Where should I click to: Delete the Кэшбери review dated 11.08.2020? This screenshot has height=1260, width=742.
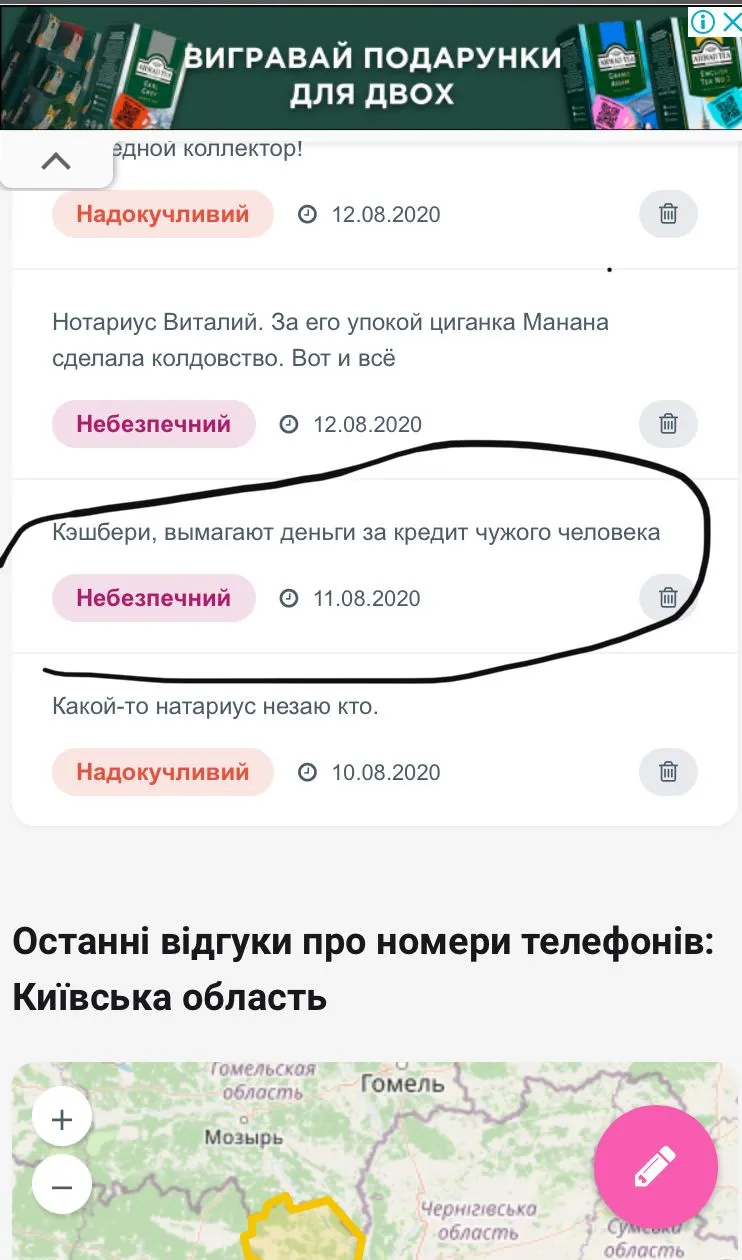coord(668,598)
